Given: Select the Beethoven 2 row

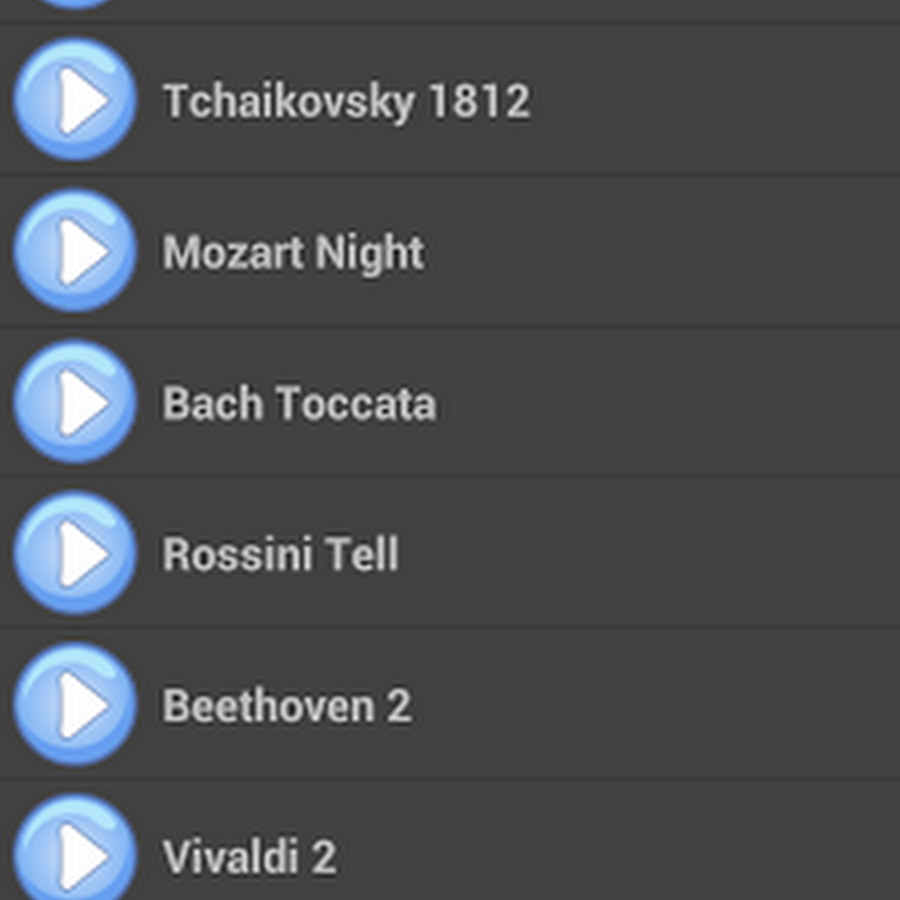Looking at the screenshot, I should (286, 706).
